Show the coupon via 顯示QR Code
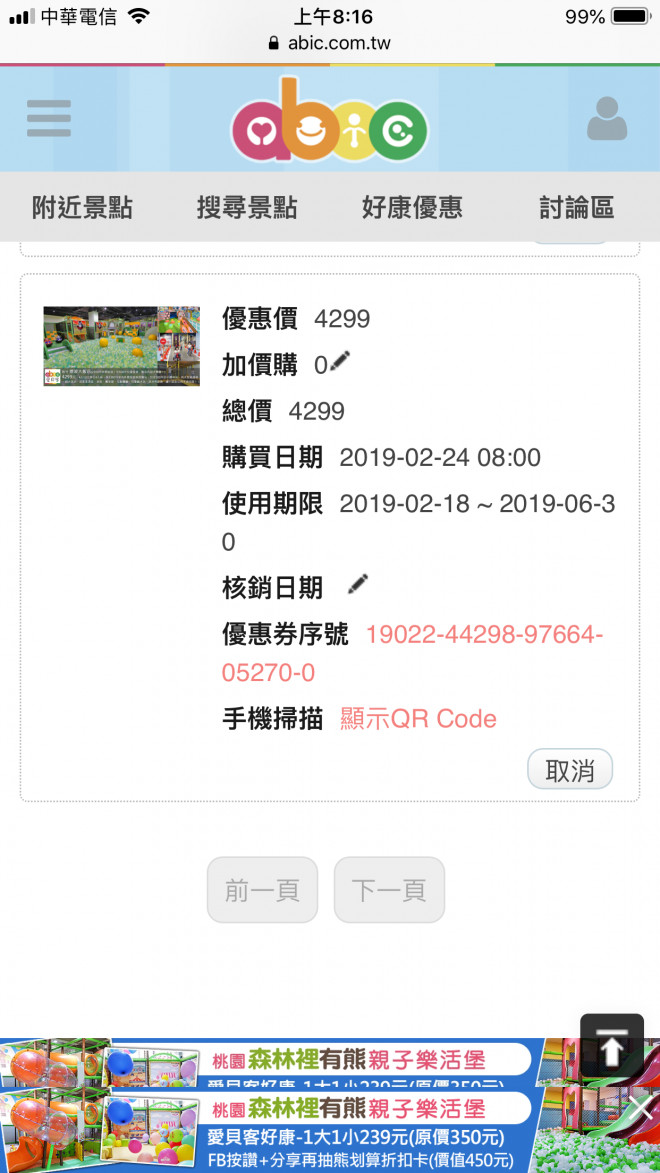 click(418, 719)
